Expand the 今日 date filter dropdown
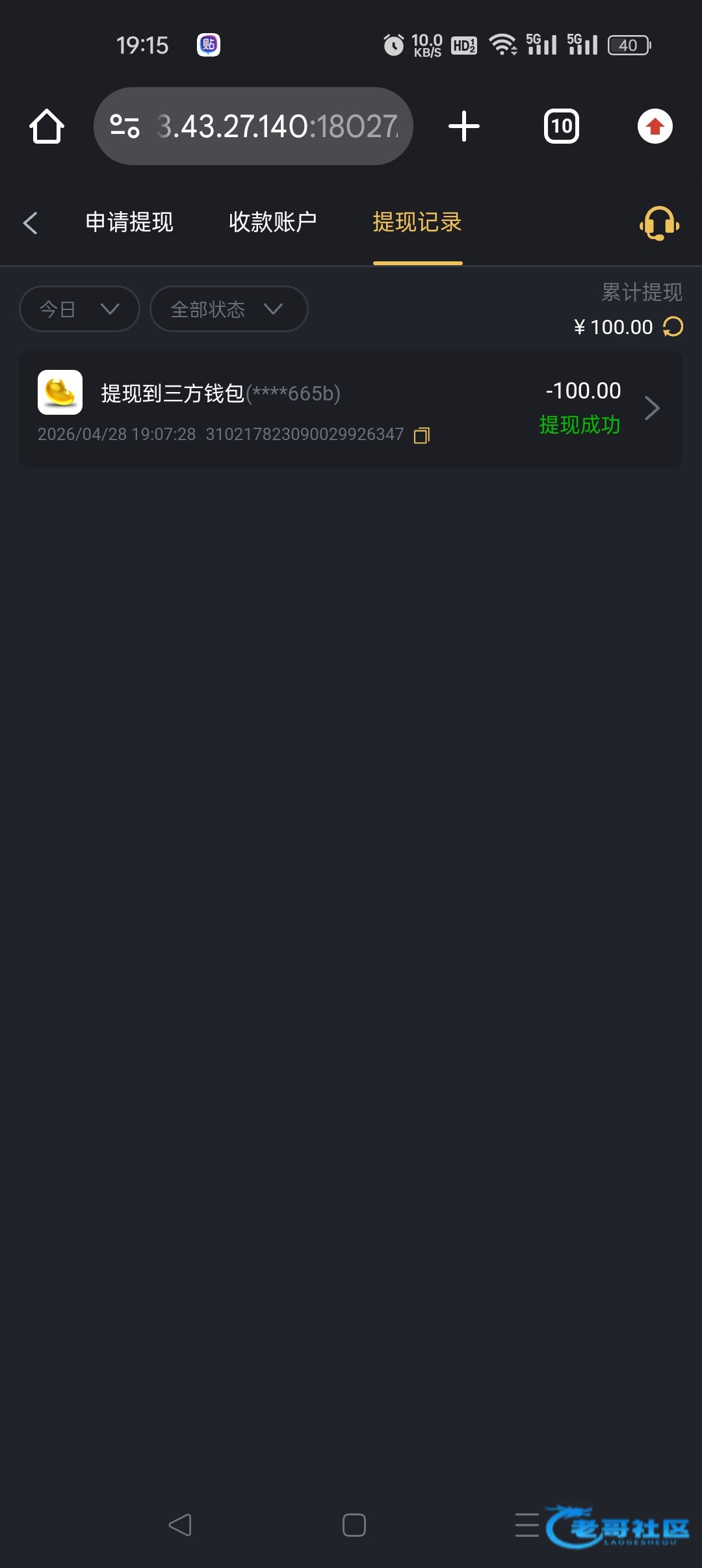The width and height of the screenshot is (702, 1568). coord(79,309)
